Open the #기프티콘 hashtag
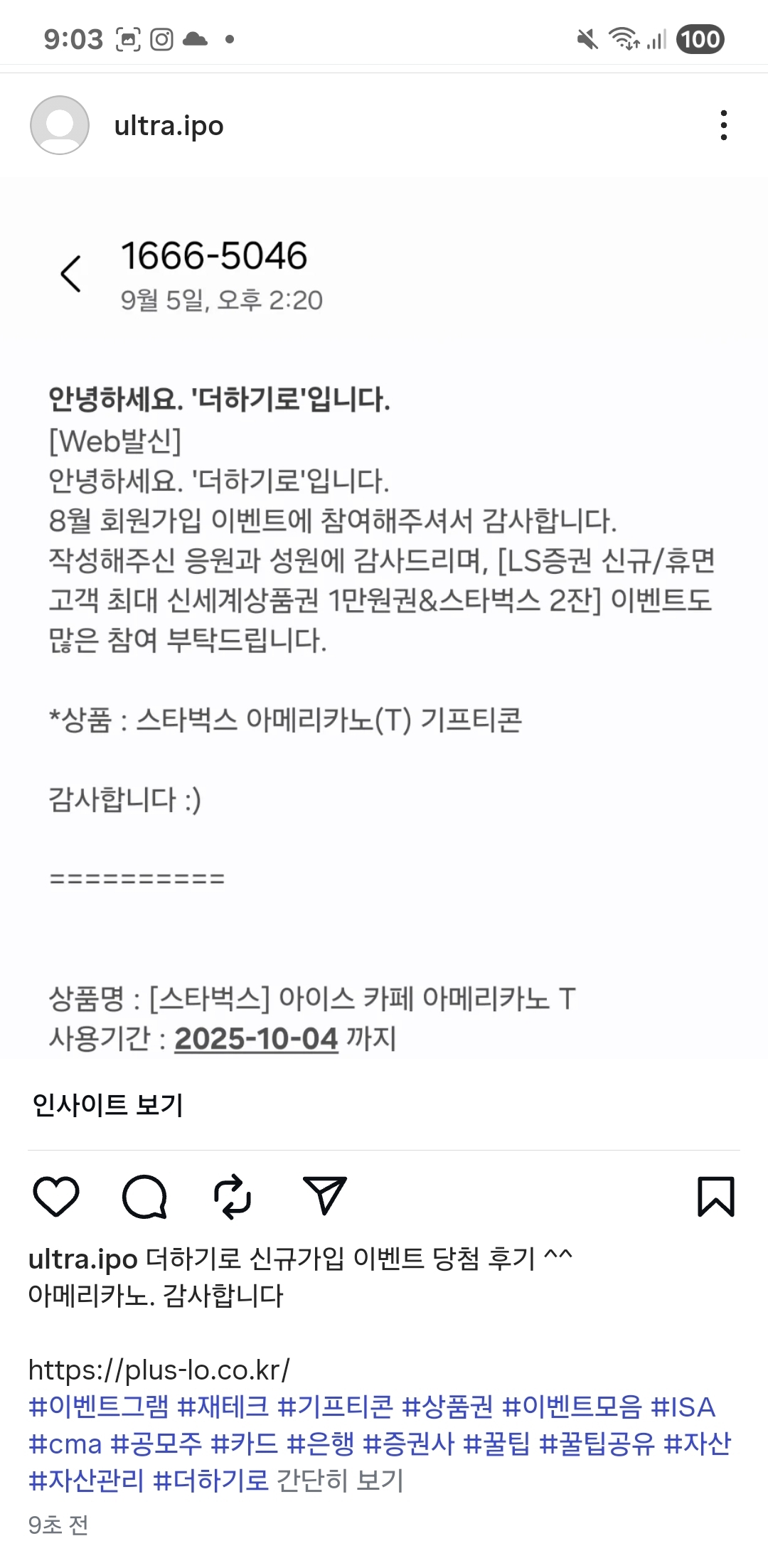The height and width of the screenshot is (1568, 768). pyautogui.click(x=335, y=1407)
